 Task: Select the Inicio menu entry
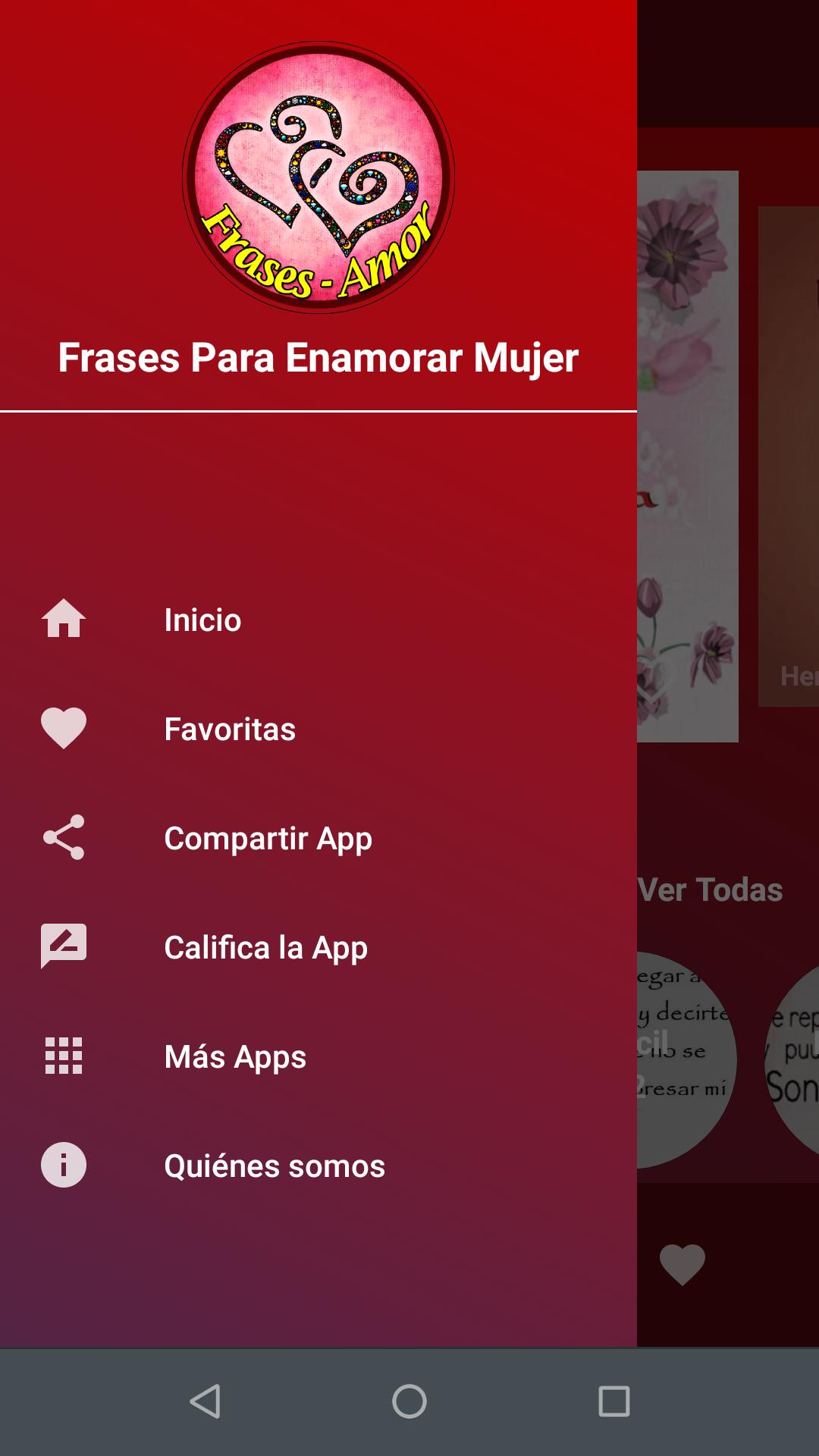click(x=202, y=620)
